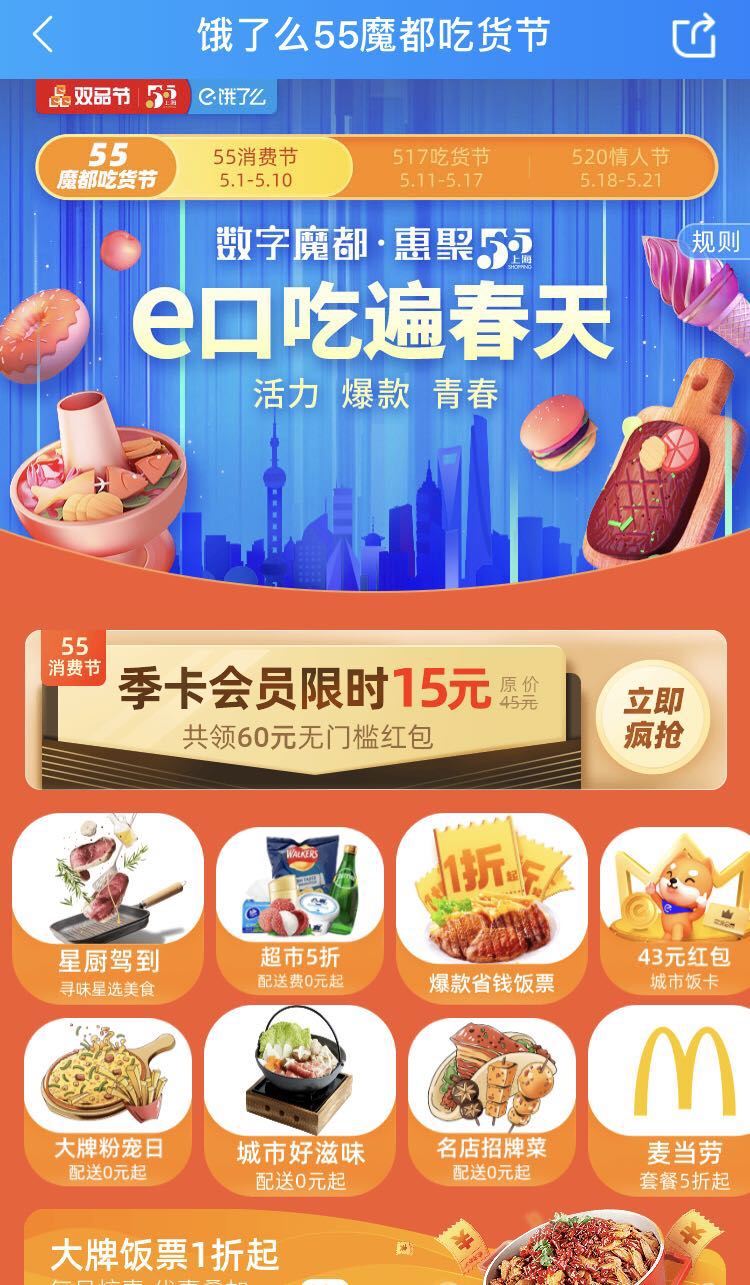The height and width of the screenshot is (1285, 750).
Task: Switch to the 517吃货节 tab
Action: (441, 167)
